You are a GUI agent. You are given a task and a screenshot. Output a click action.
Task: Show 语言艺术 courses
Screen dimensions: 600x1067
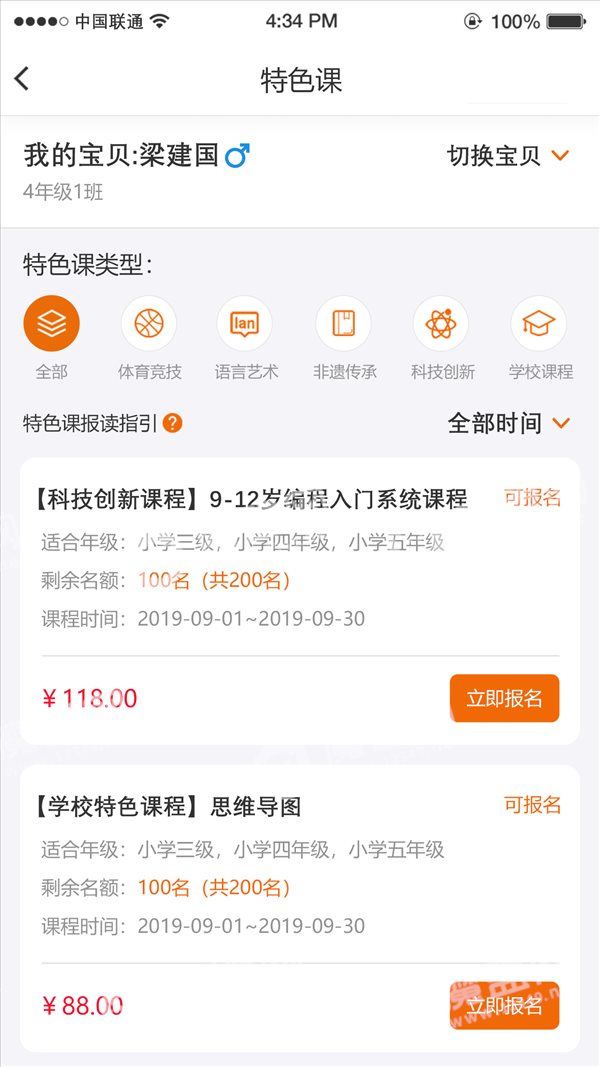coord(245,324)
